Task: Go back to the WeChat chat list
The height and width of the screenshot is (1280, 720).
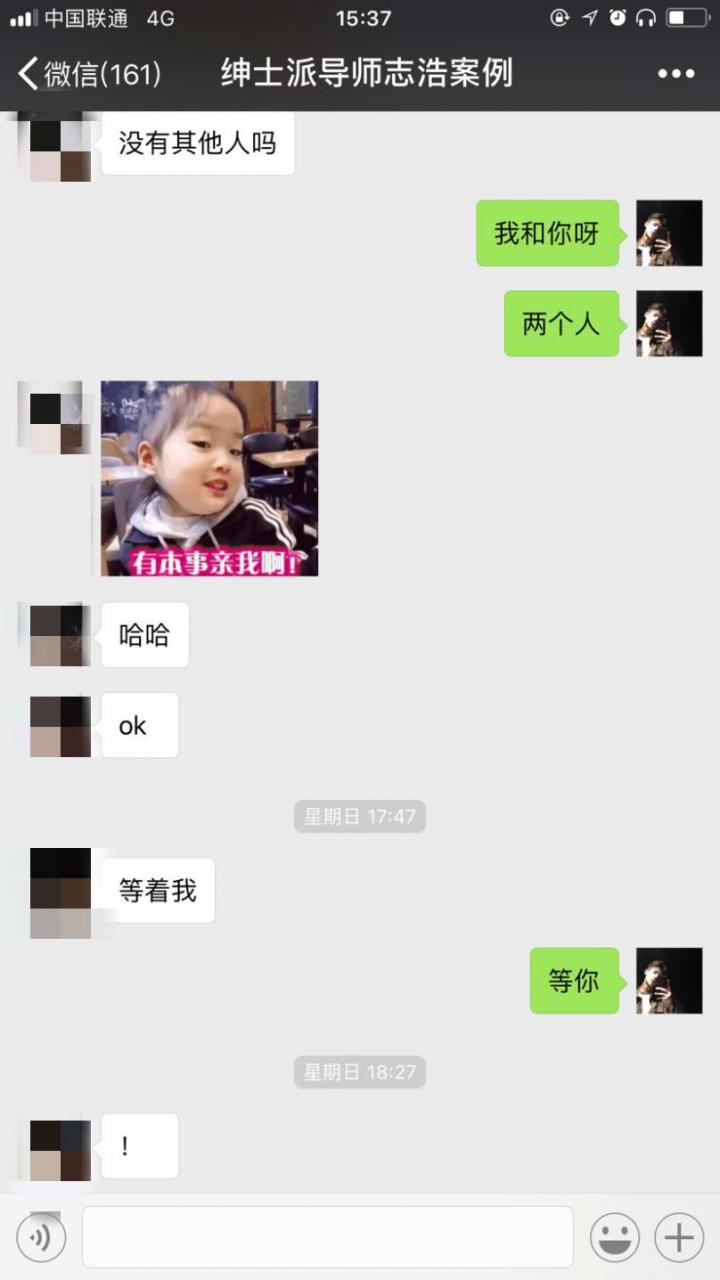Action: (x=88, y=74)
